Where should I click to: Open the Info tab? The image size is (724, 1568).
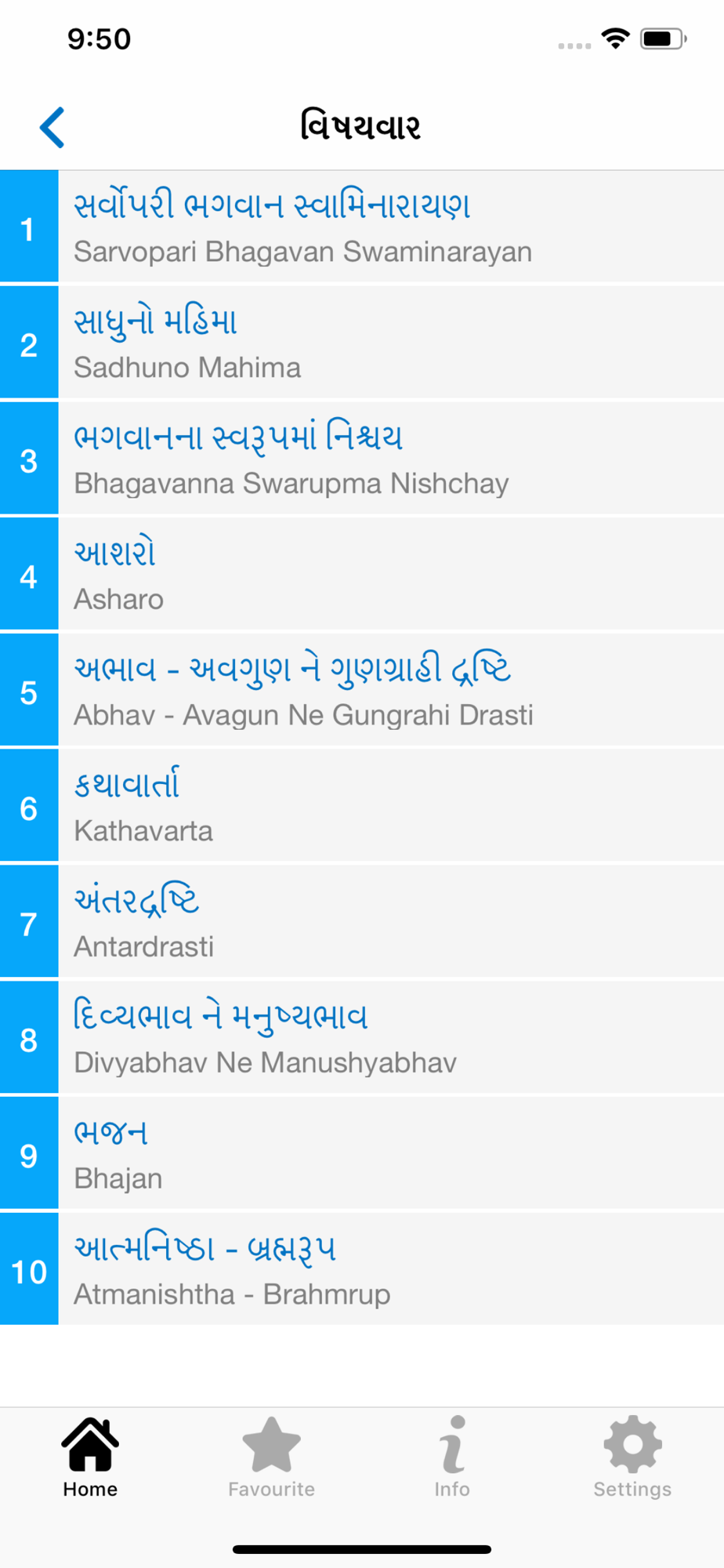pyautogui.click(x=452, y=1457)
